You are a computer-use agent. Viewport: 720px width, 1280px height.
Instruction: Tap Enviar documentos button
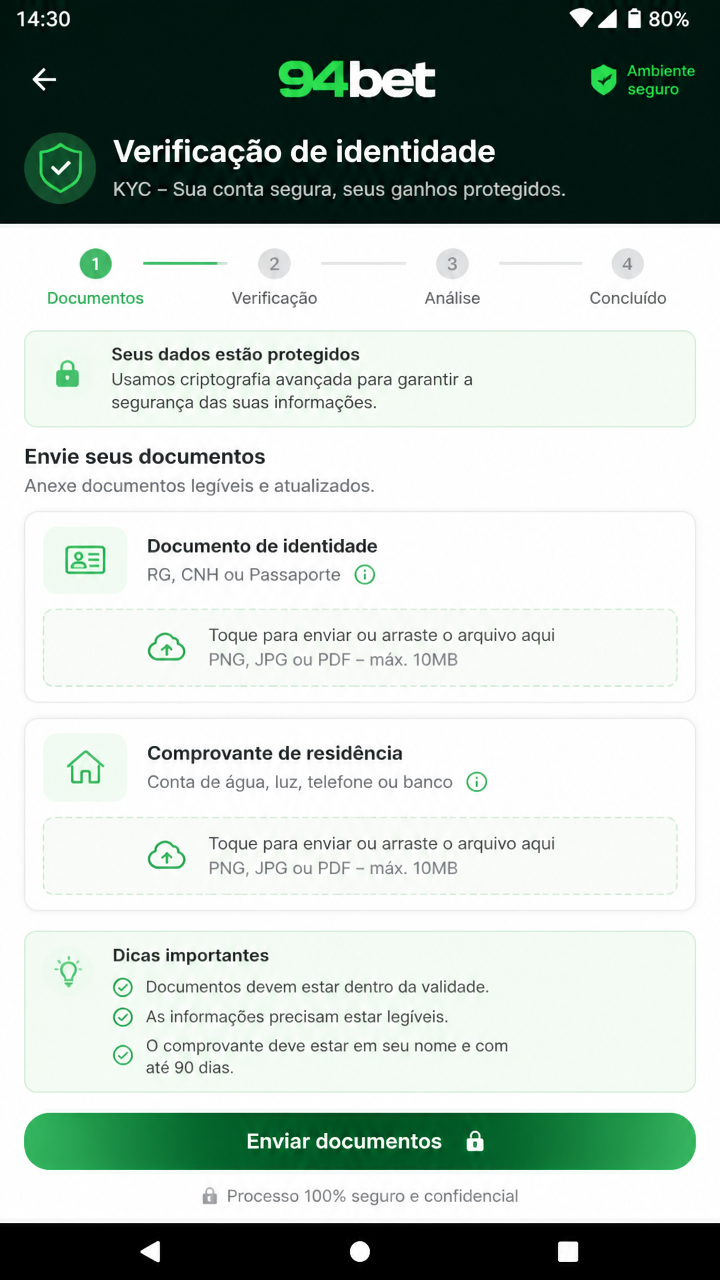click(360, 1141)
